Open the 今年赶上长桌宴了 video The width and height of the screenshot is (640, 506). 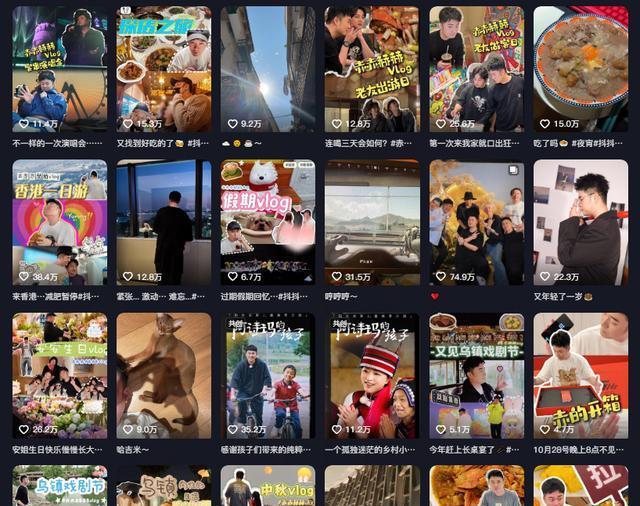(x=476, y=374)
